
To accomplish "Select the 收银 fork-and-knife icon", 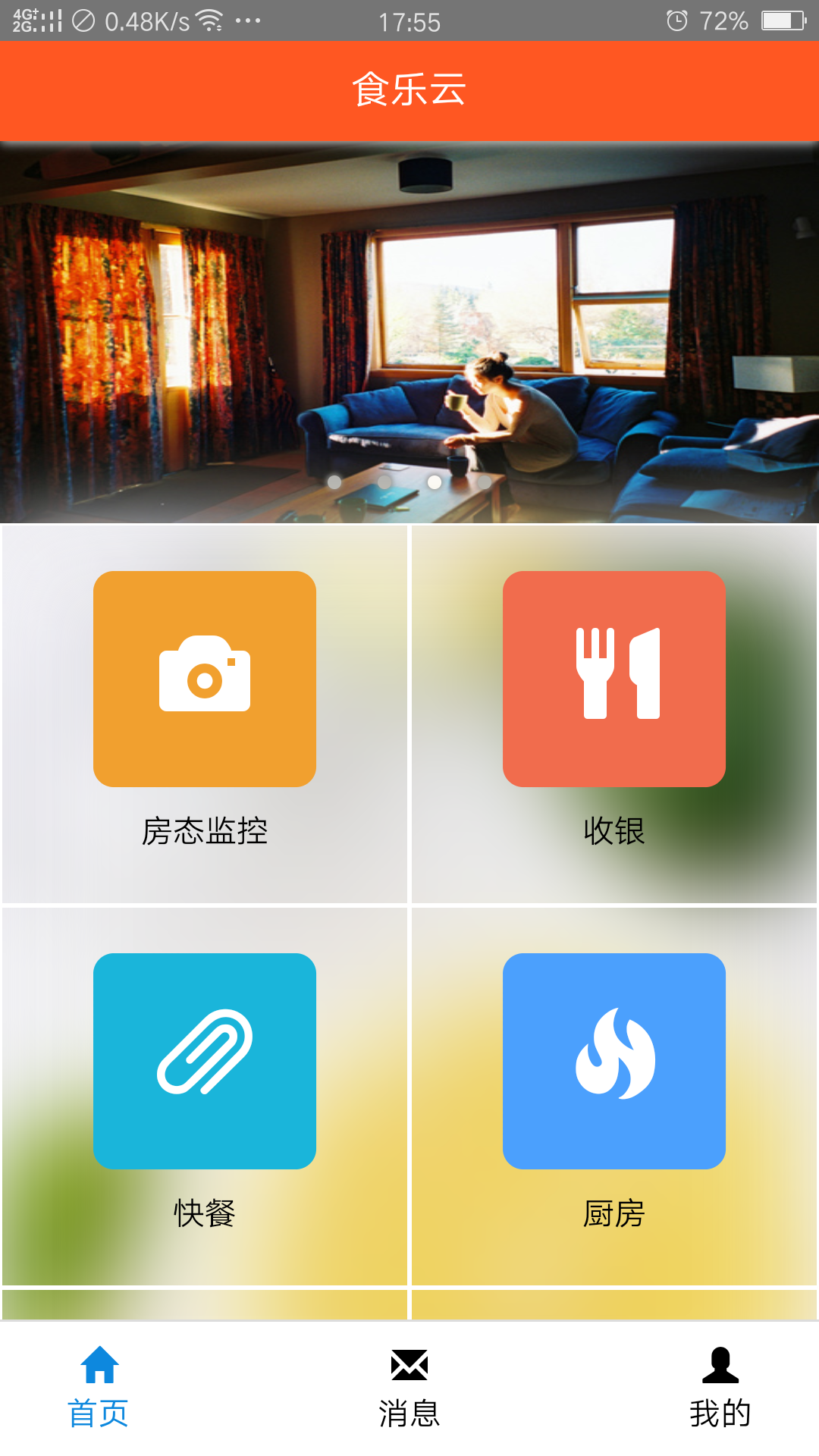I will pyautogui.click(x=615, y=677).
